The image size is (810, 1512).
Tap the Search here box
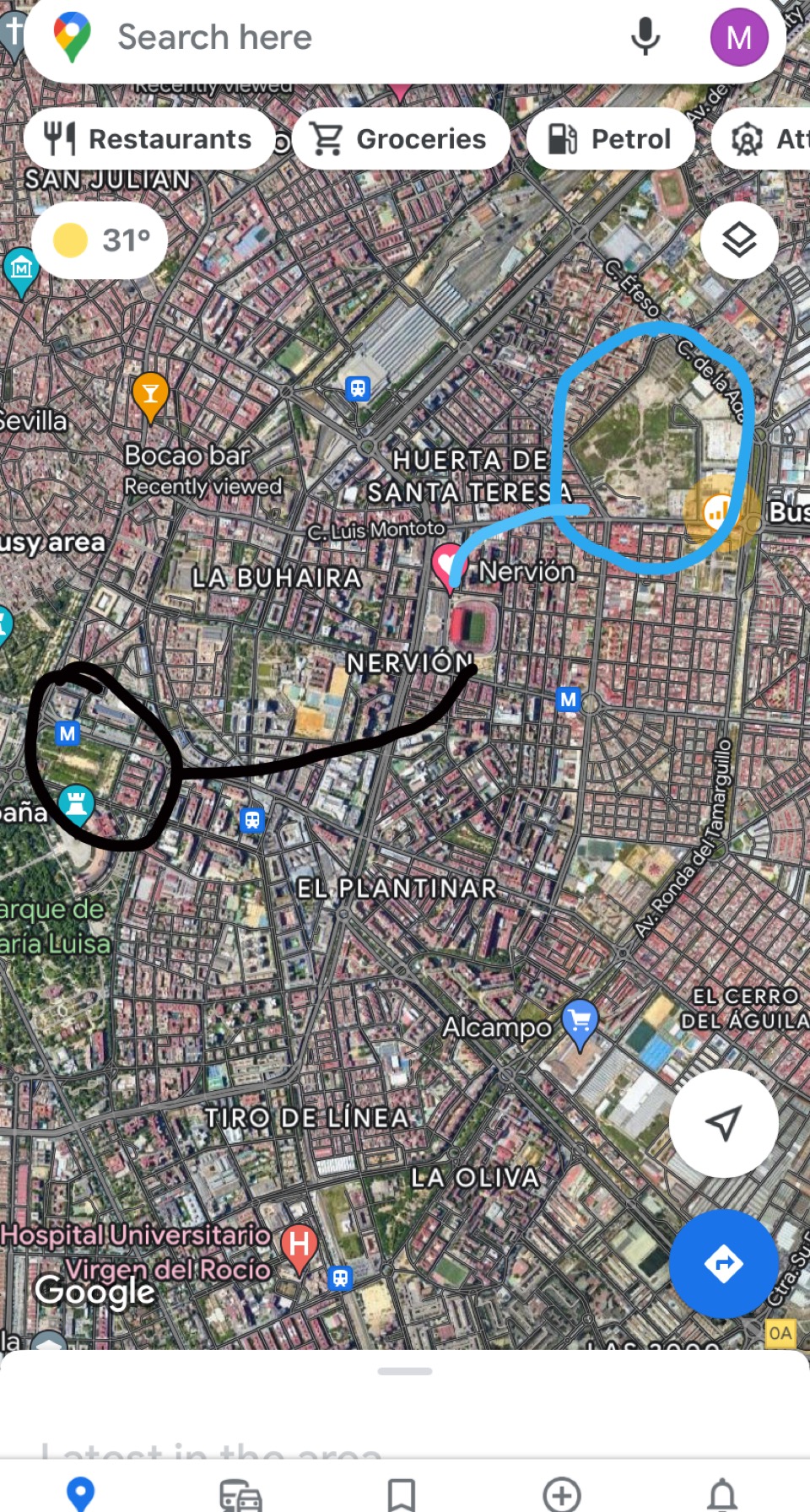click(x=337, y=38)
